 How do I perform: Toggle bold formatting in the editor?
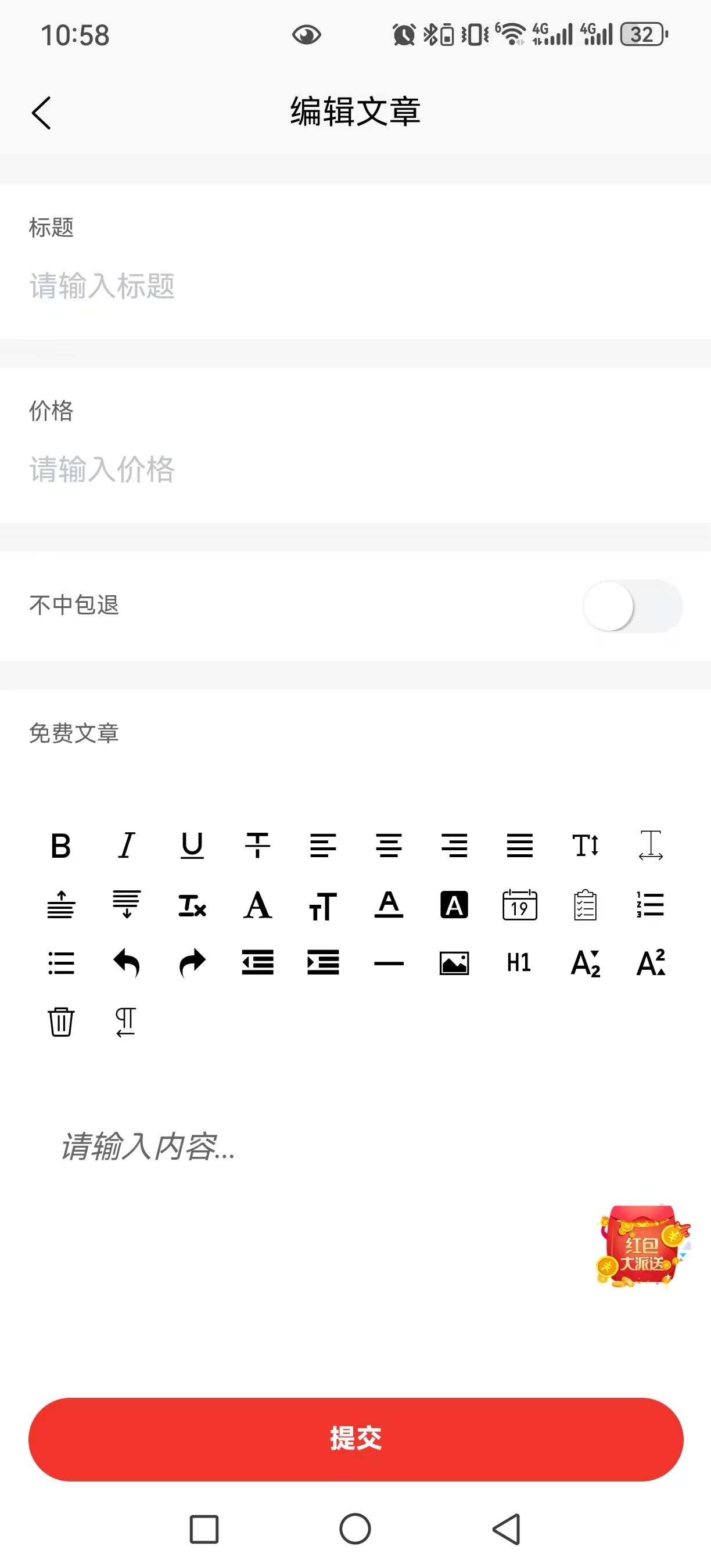click(62, 846)
